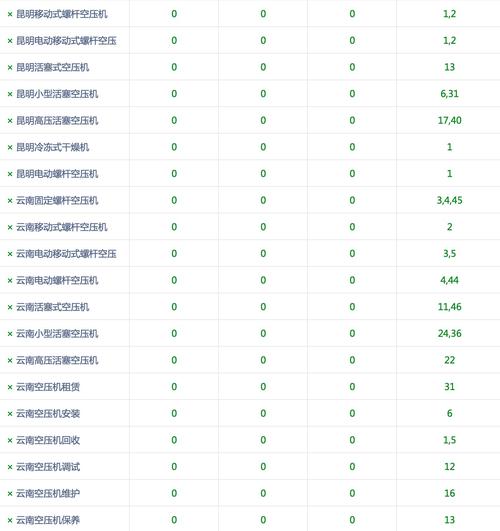Remove the 昆明高压活塞空压机 keyword
Screen dimensions: 500x531
coord(10,121)
